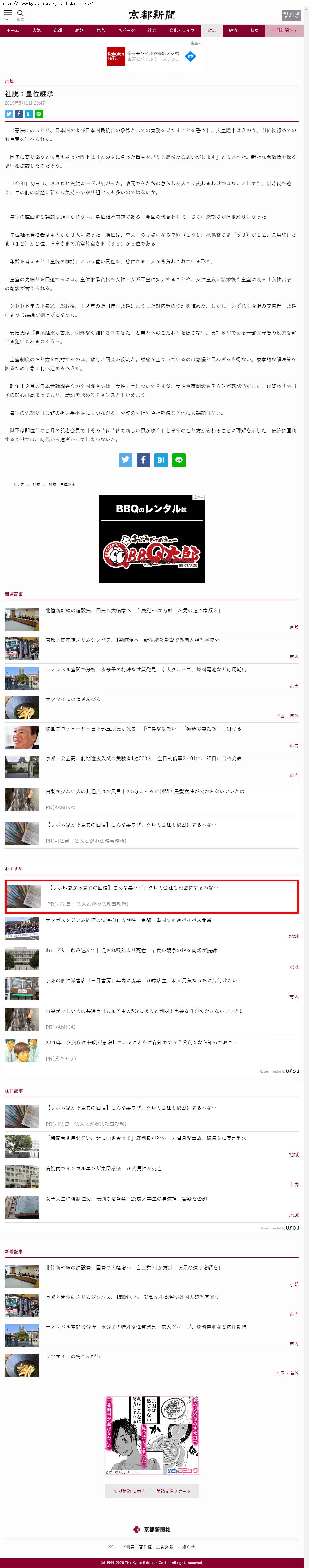Switch to the 経済 tab
This screenshot has height=1568, width=309.
(x=233, y=31)
